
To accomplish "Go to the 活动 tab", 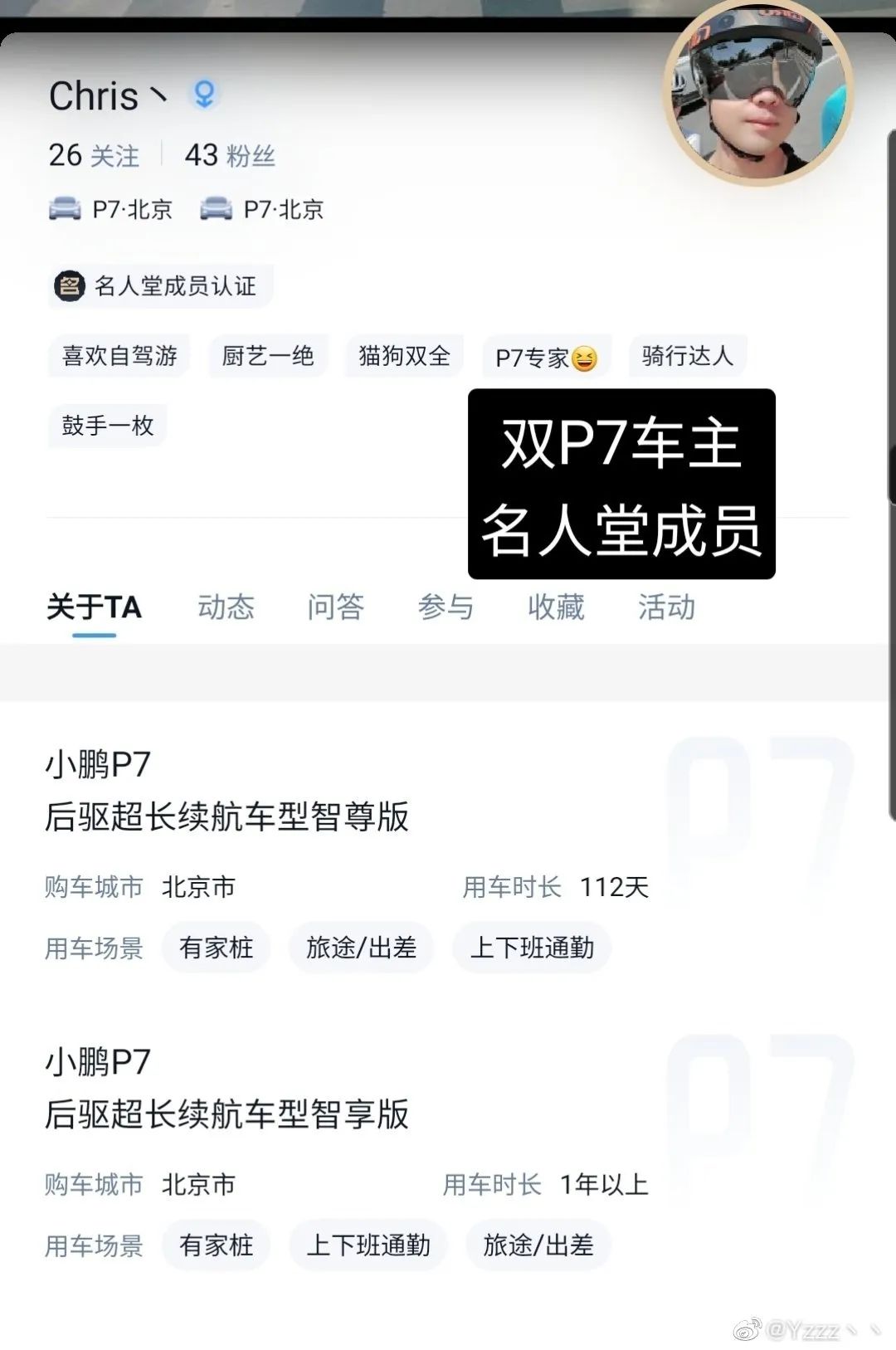I will [x=666, y=607].
